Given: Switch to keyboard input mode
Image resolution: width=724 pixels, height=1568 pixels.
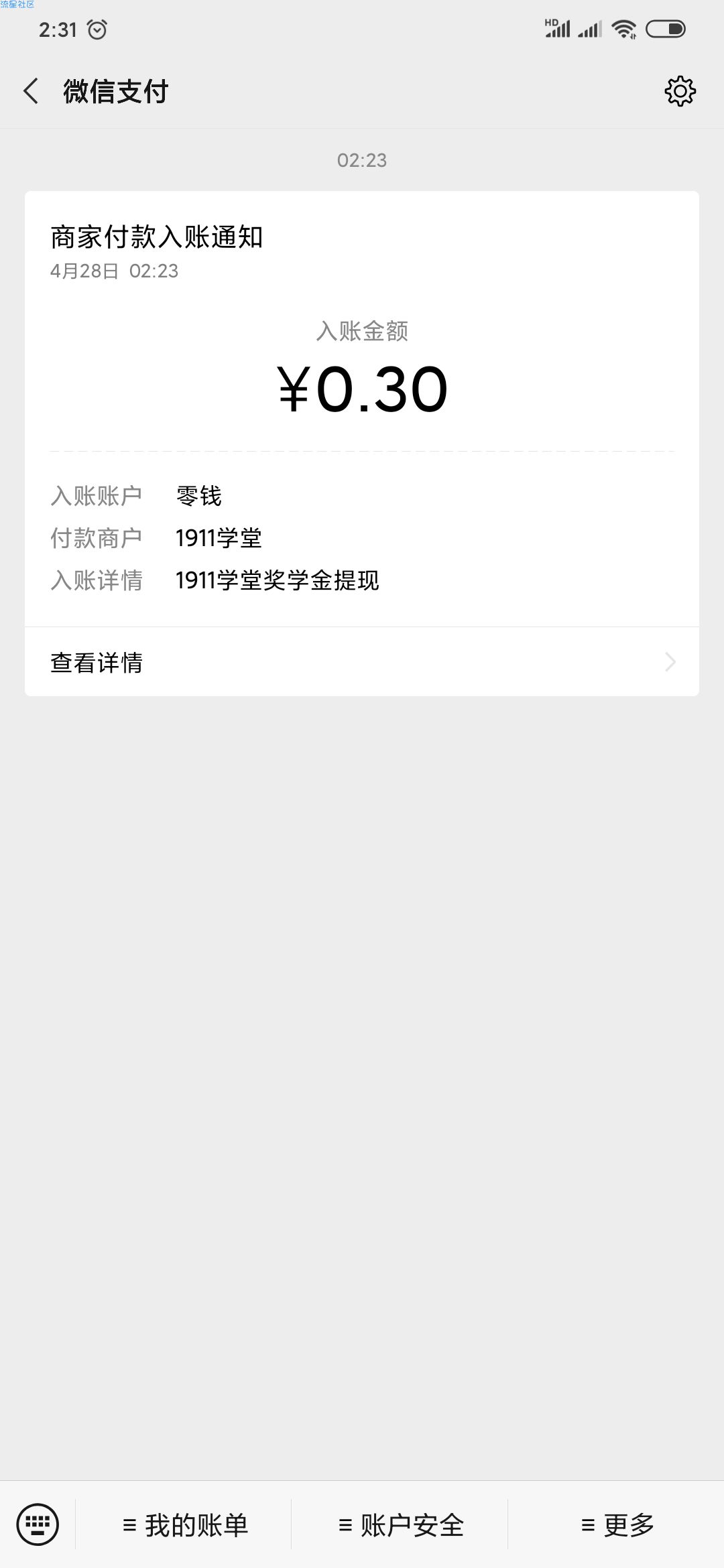Looking at the screenshot, I should (x=38, y=1524).
